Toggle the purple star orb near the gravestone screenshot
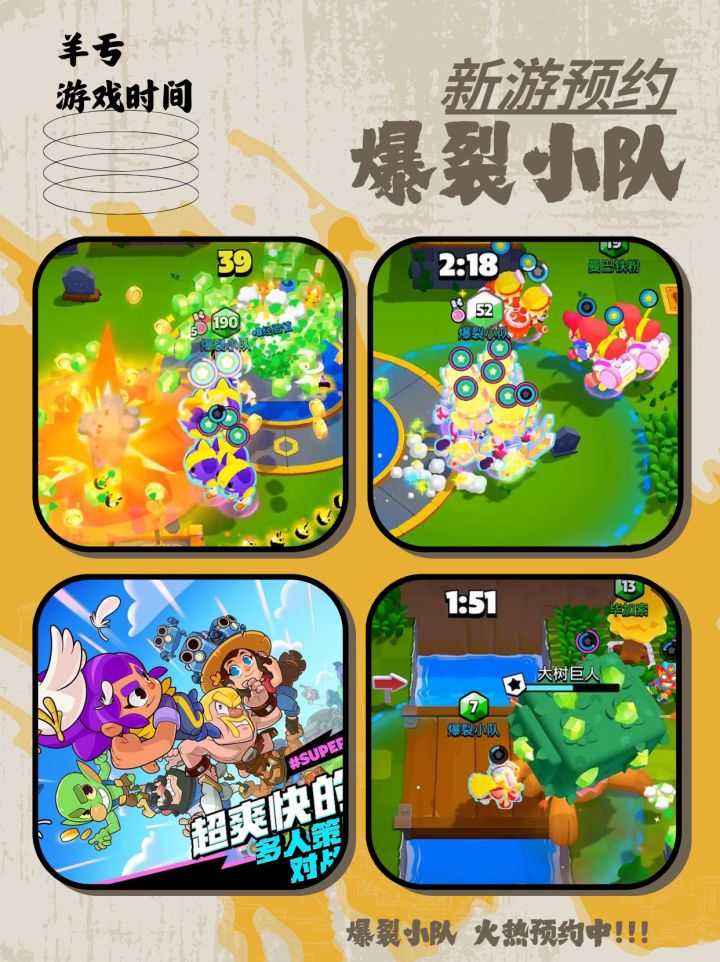The height and width of the screenshot is (962, 720). [x=215, y=411]
